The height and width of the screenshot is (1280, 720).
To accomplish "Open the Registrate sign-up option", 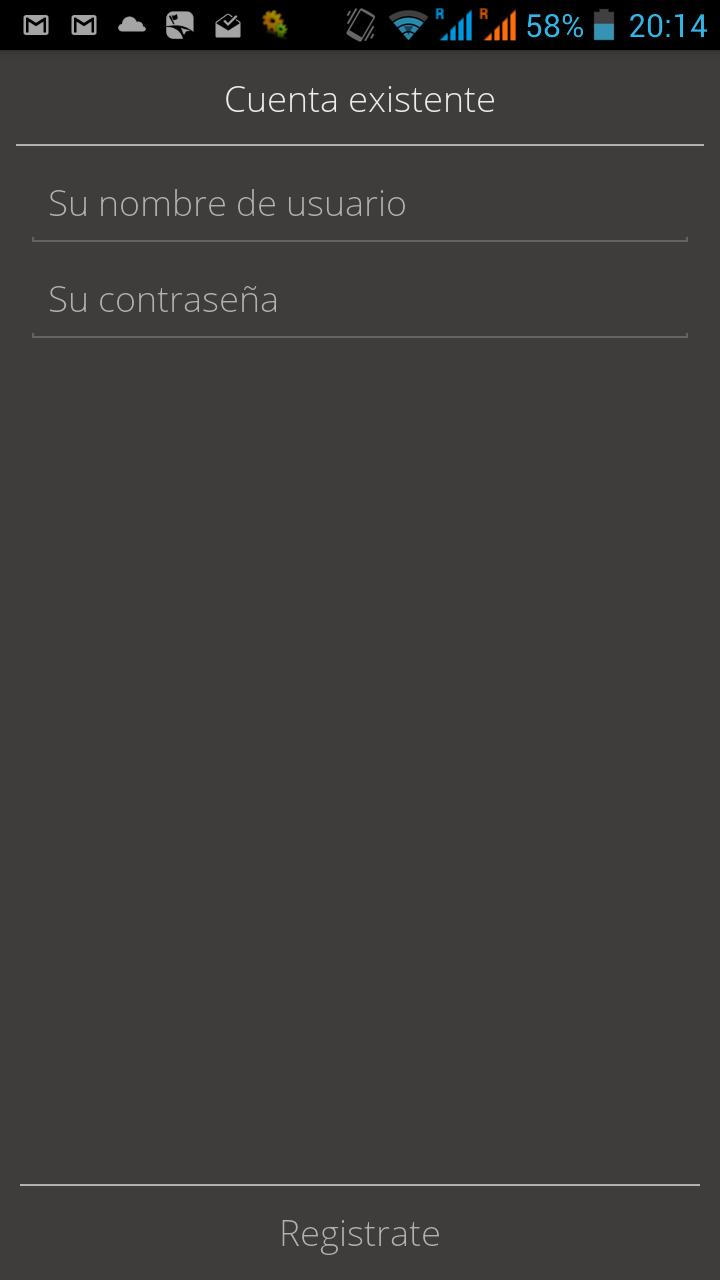I will point(360,1233).
